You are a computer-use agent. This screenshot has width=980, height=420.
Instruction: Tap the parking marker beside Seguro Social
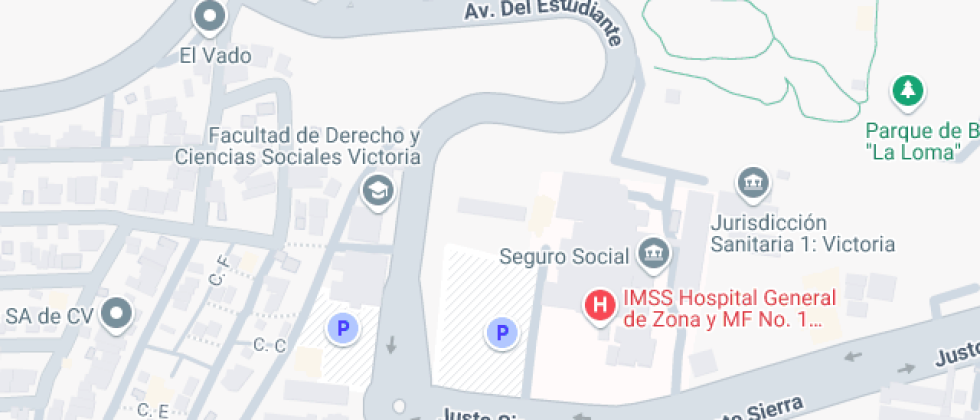point(502,333)
